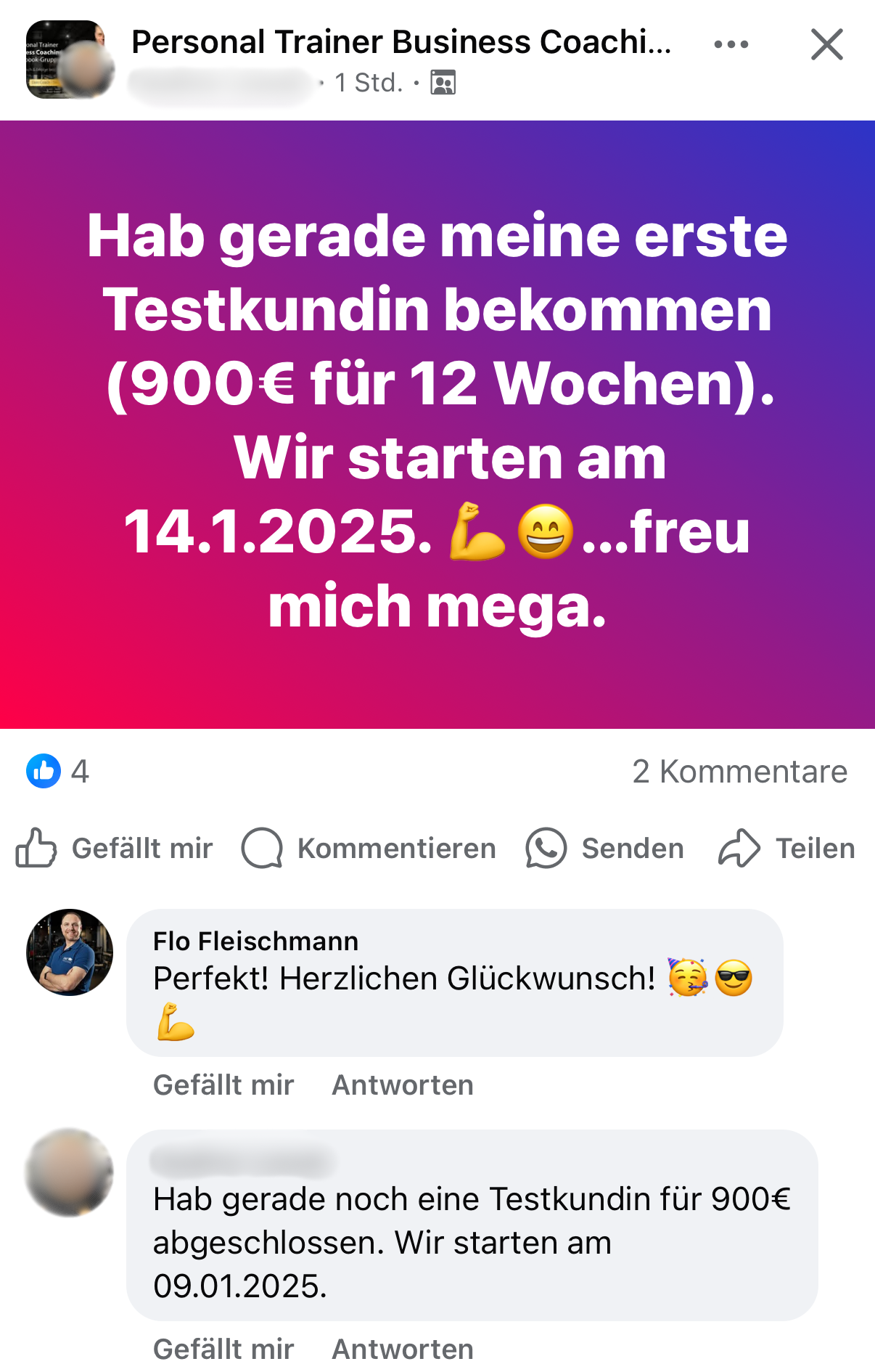Like Flo Fleischmann's comment
The width and height of the screenshot is (875, 1372).
(223, 1085)
